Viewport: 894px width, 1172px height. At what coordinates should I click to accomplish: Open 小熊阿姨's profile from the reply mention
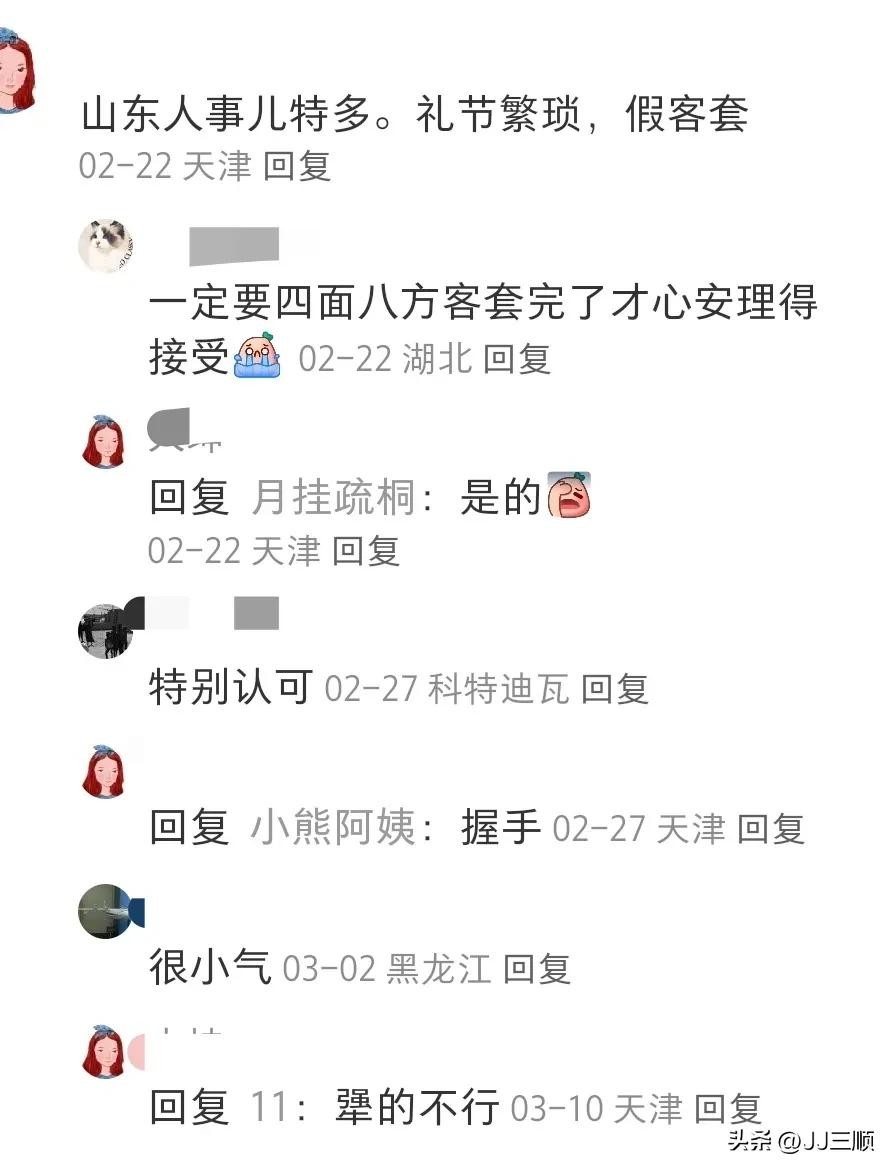333,829
